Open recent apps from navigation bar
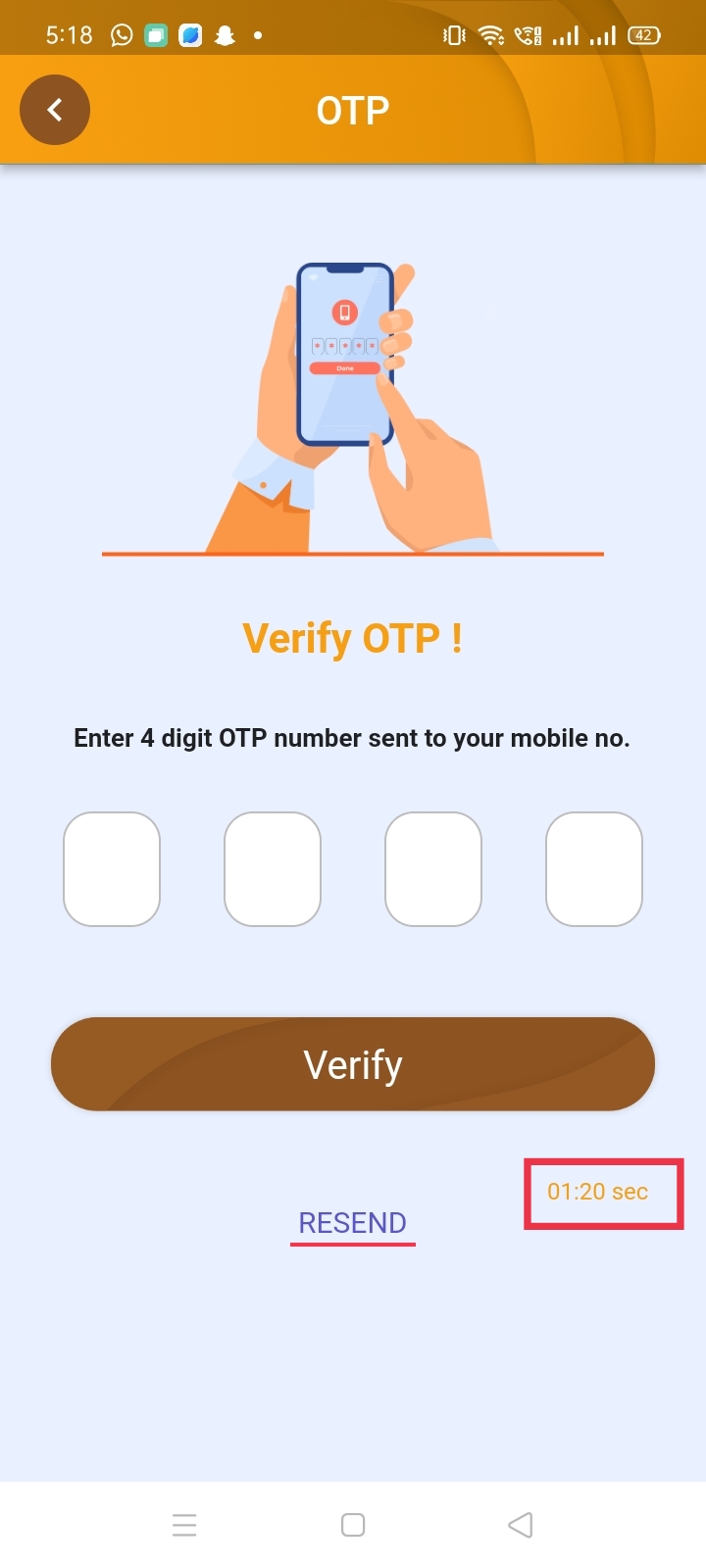Image resolution: width=706 pixels, height=1568 pixels. (x=184, y=1525)
